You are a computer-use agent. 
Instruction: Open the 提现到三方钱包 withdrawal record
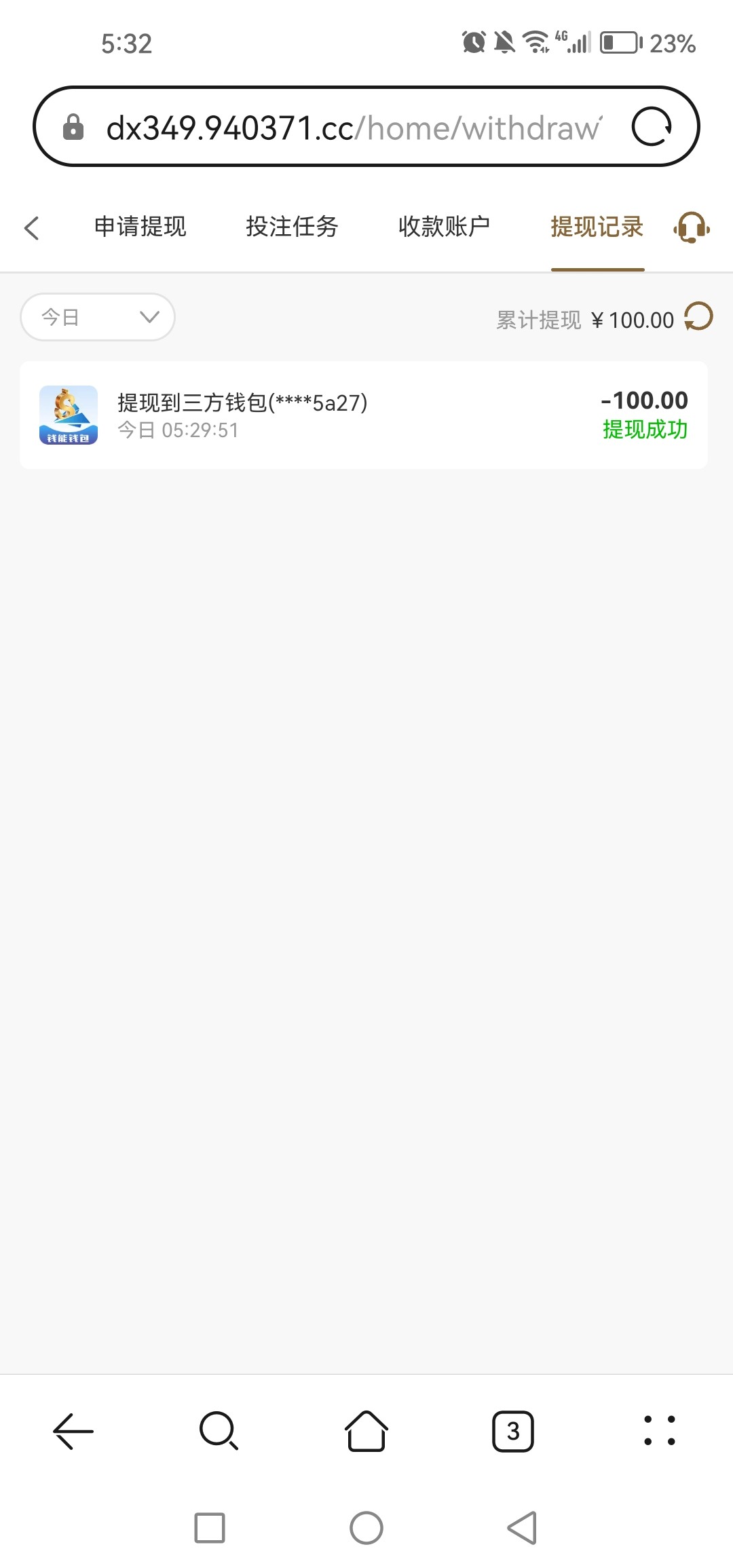[364, 415]
